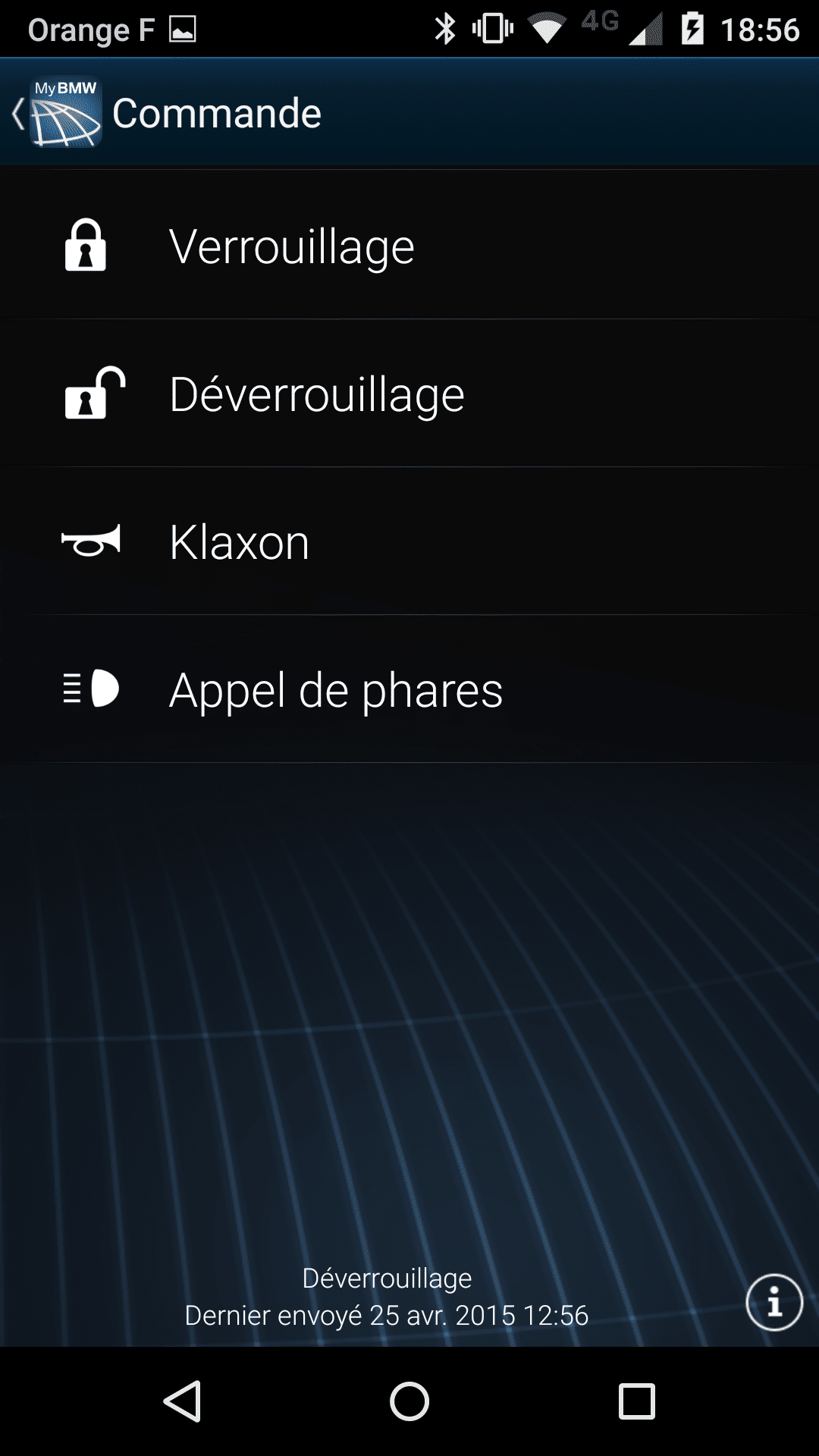Open the info icon

(774, 1303)
